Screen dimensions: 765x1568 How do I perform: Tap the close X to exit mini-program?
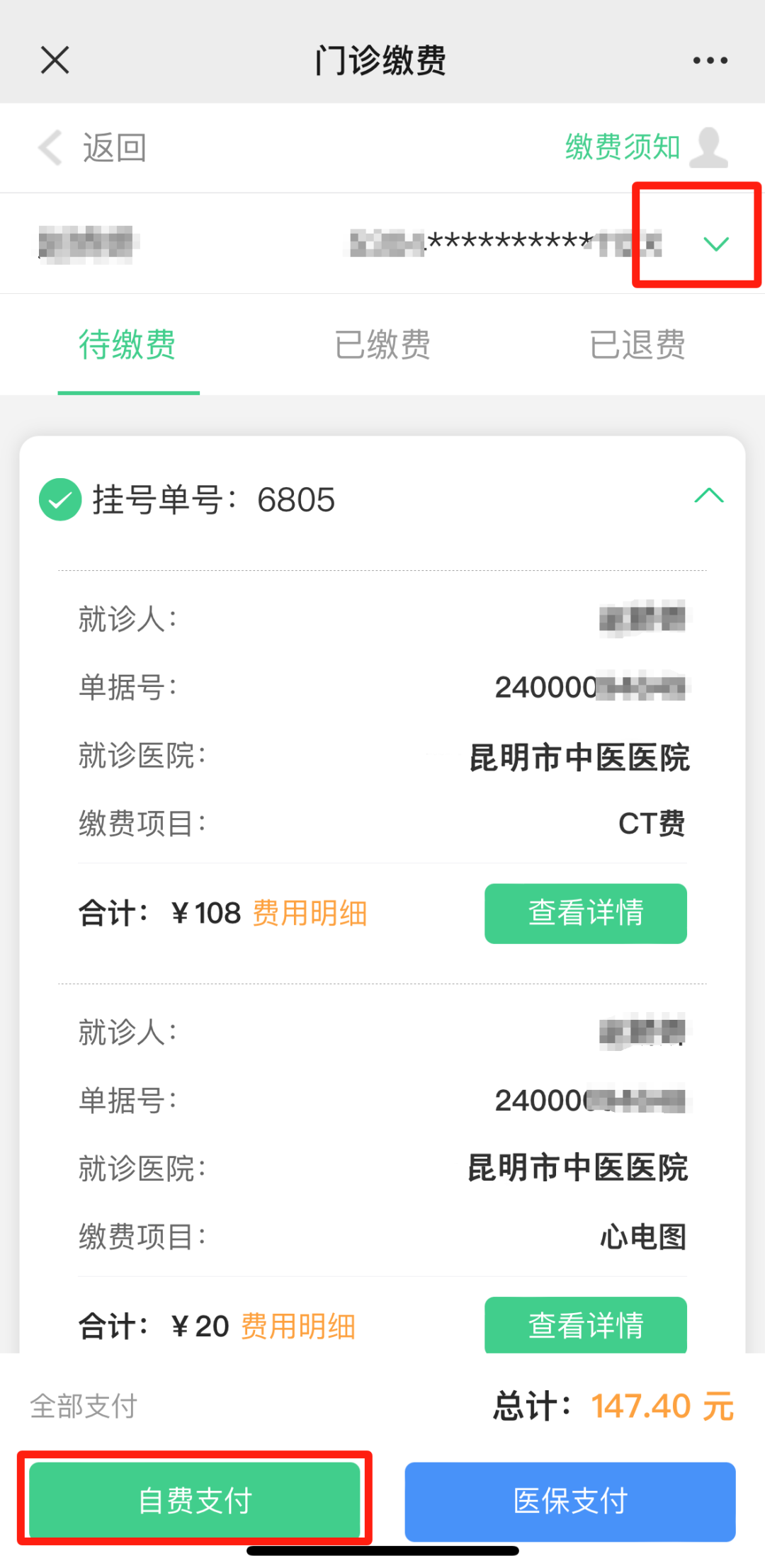[54, 60]
